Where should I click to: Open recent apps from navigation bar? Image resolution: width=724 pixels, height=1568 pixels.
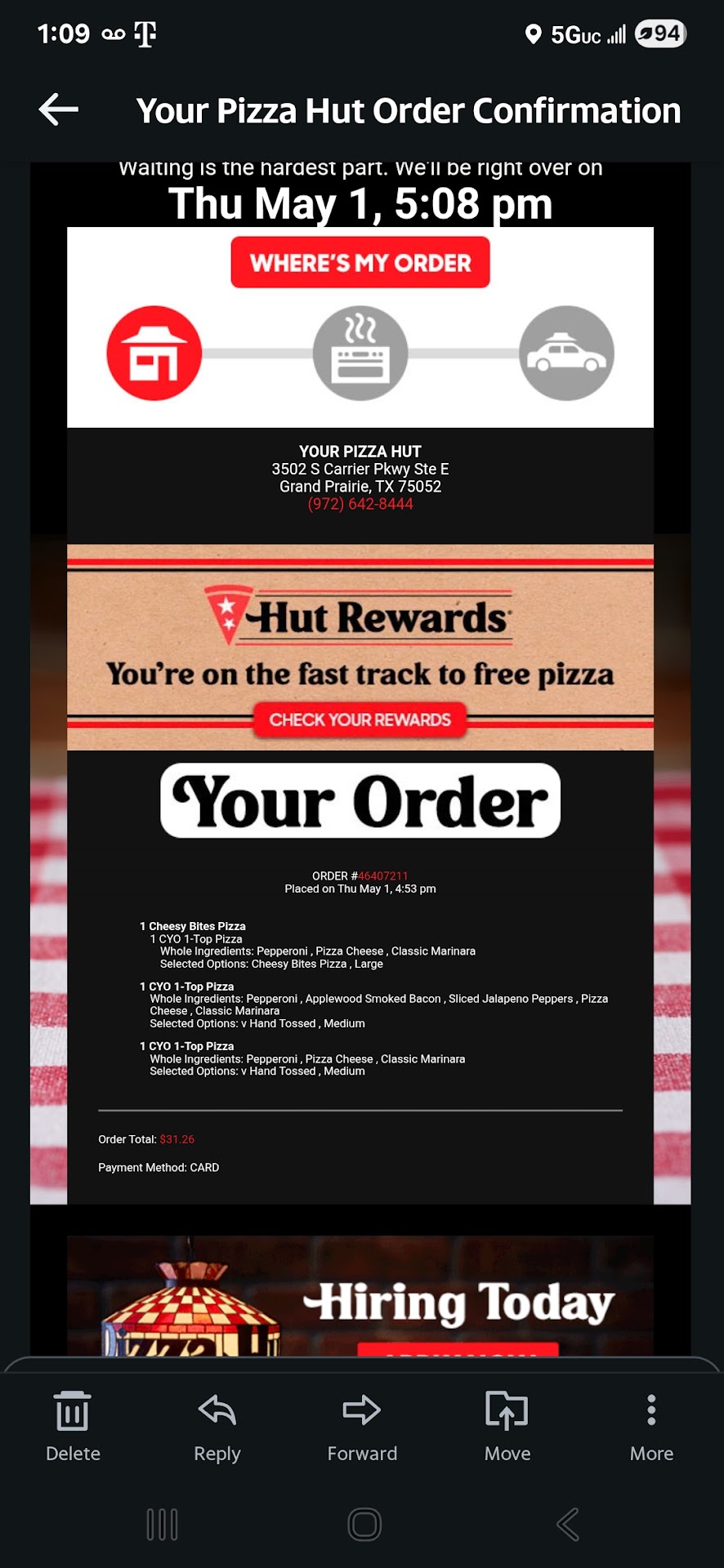tap(162, 1524)
